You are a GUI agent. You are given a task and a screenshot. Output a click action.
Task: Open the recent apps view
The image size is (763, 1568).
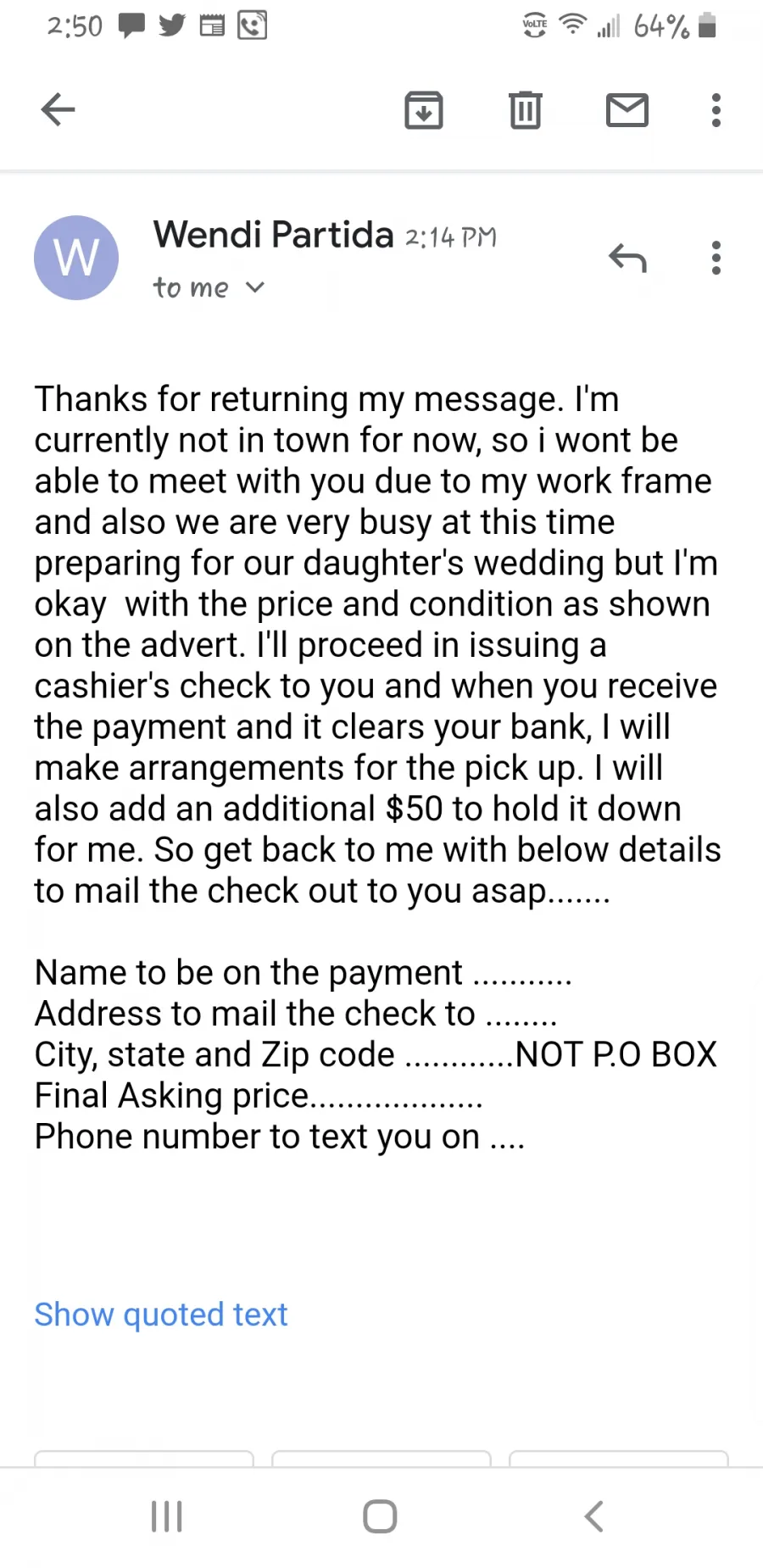(167, 1516)
